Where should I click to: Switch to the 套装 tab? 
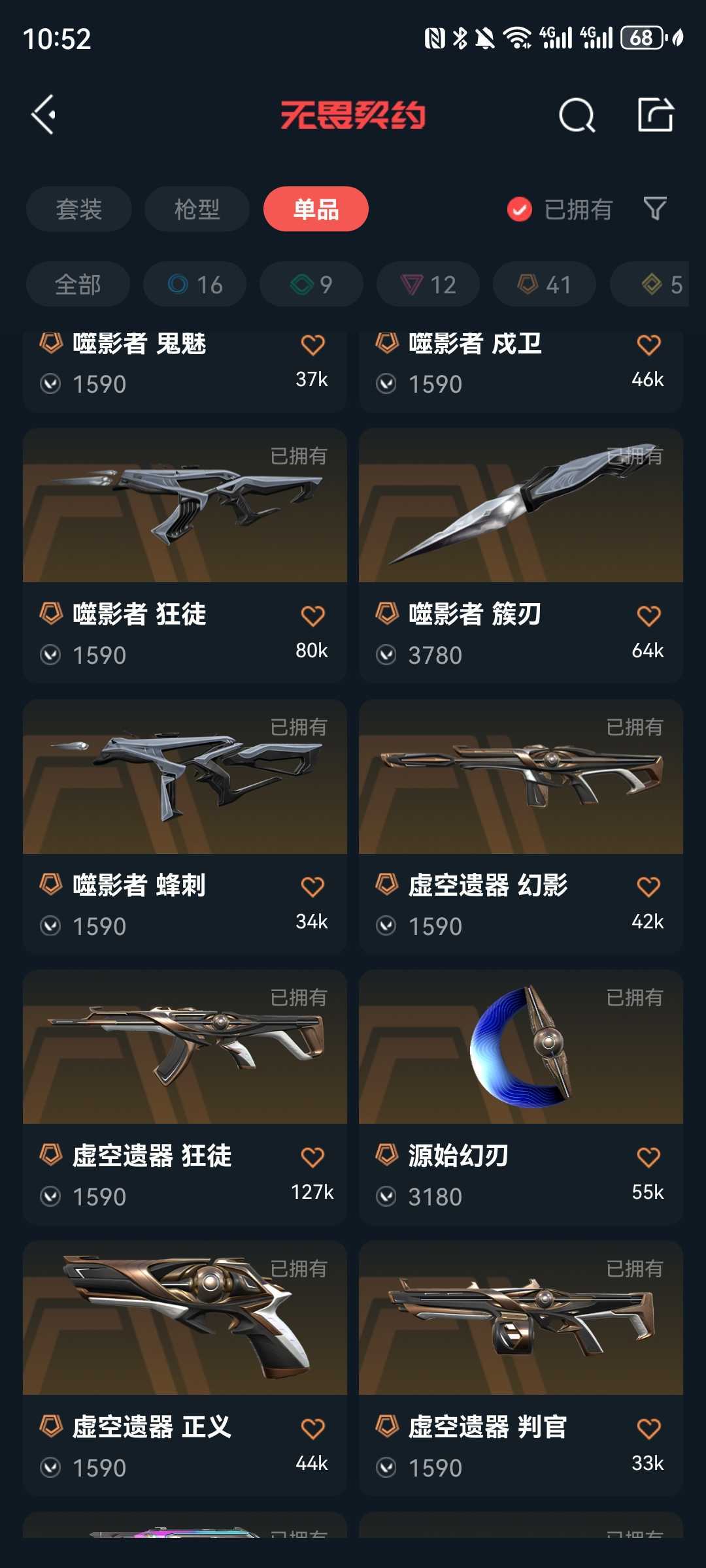point(79,209)
